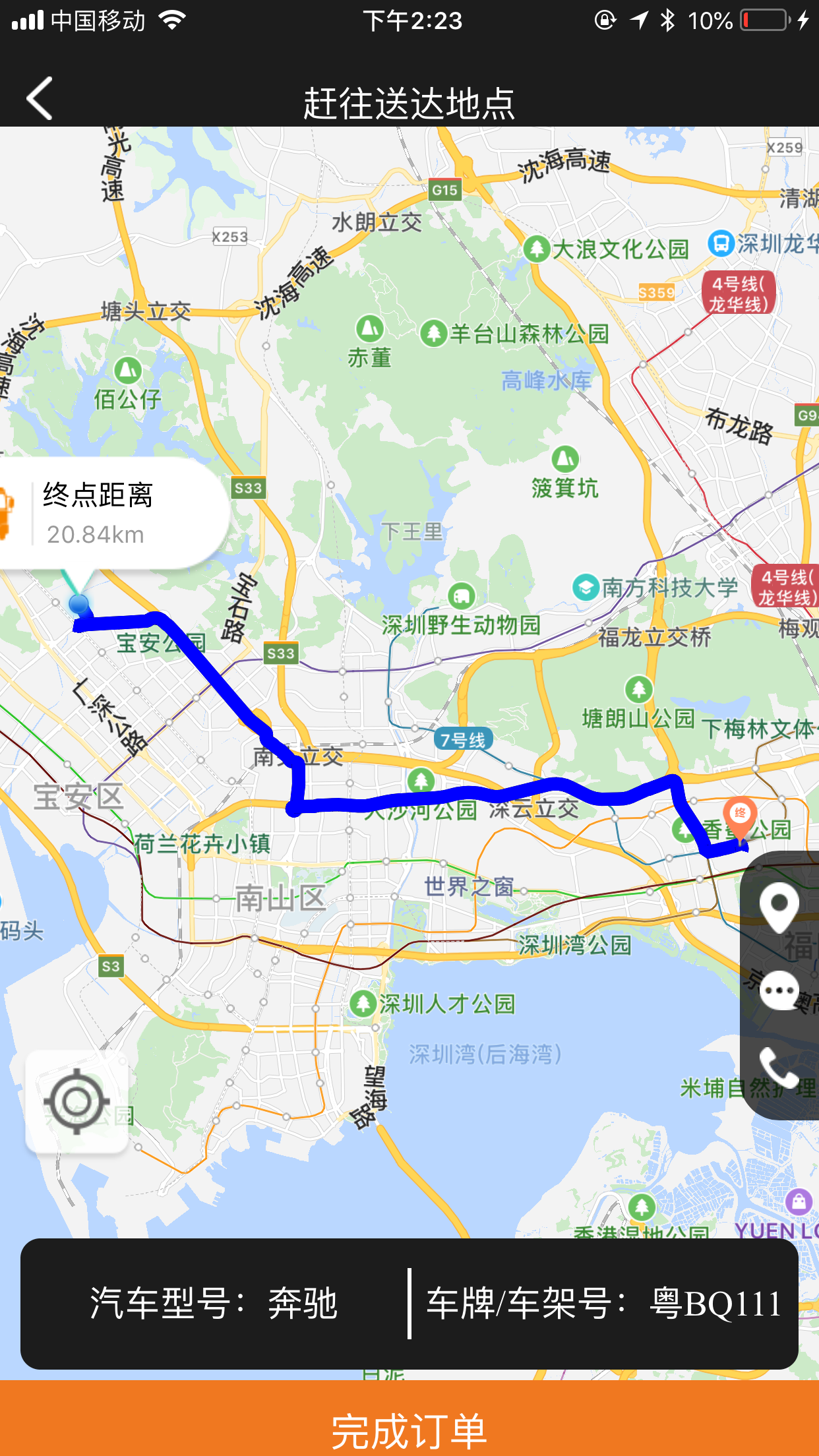Select the 7号线 metro badge
The width and height of the screenshot is (819, 1456).
tap(464, 740)
